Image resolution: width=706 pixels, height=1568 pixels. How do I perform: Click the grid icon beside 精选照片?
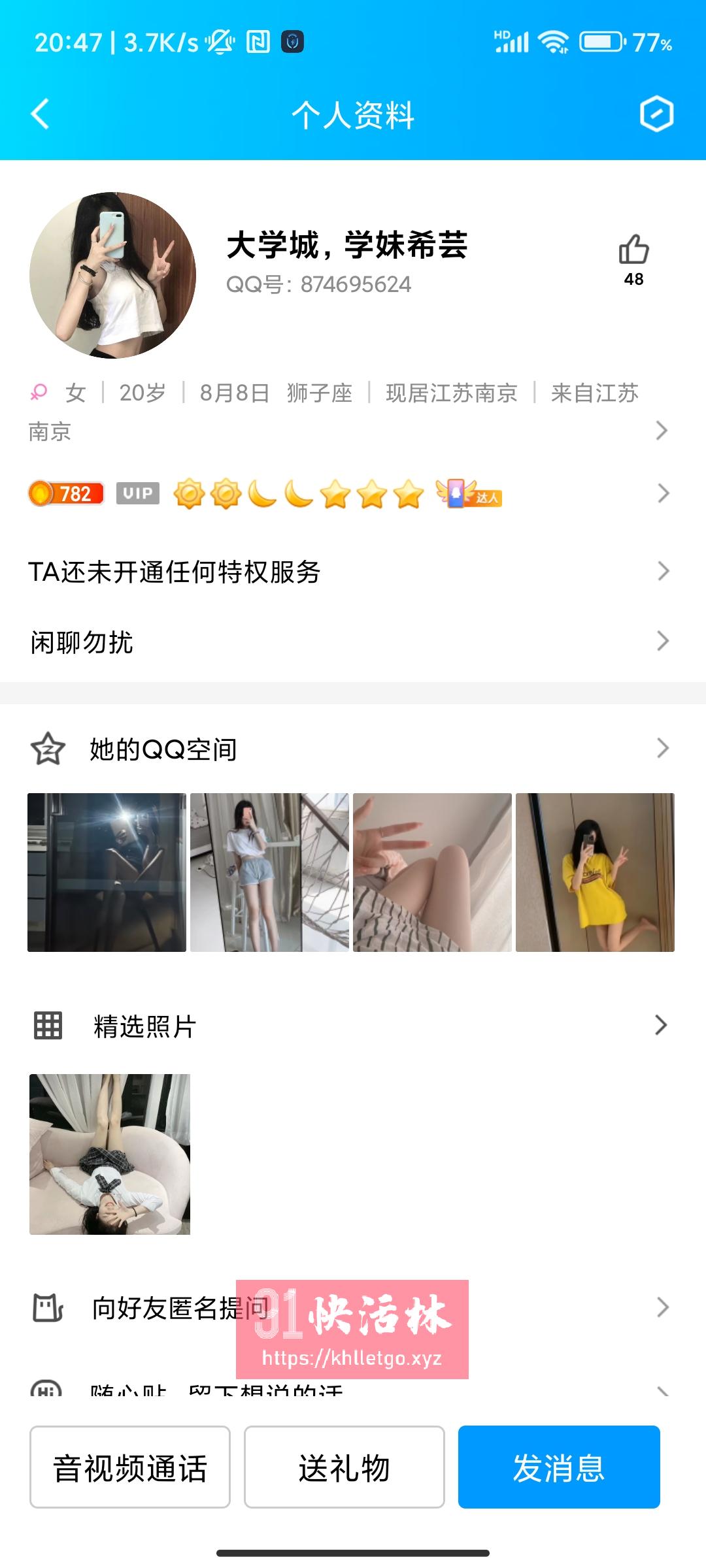(x=47, y=1026)
